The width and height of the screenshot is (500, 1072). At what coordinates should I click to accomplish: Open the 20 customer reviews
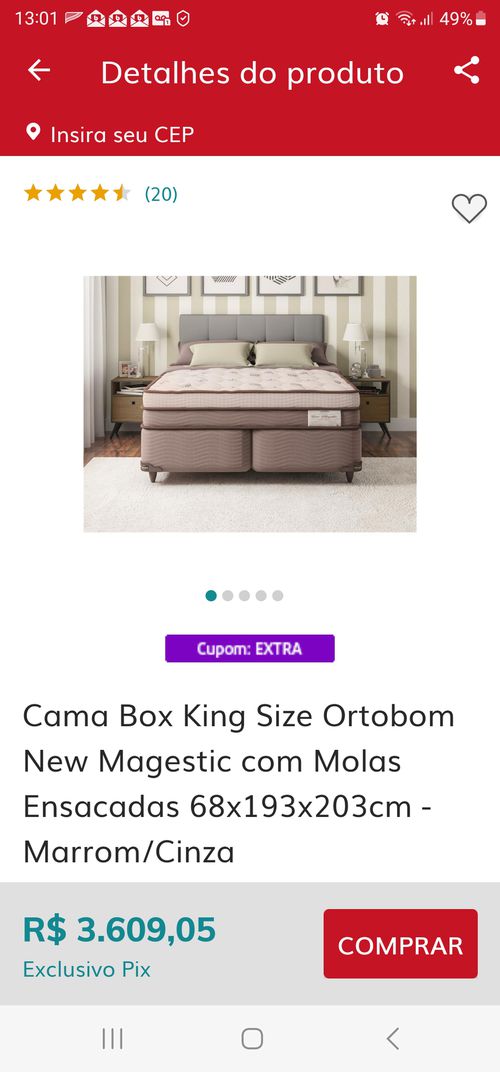(161, 194)
